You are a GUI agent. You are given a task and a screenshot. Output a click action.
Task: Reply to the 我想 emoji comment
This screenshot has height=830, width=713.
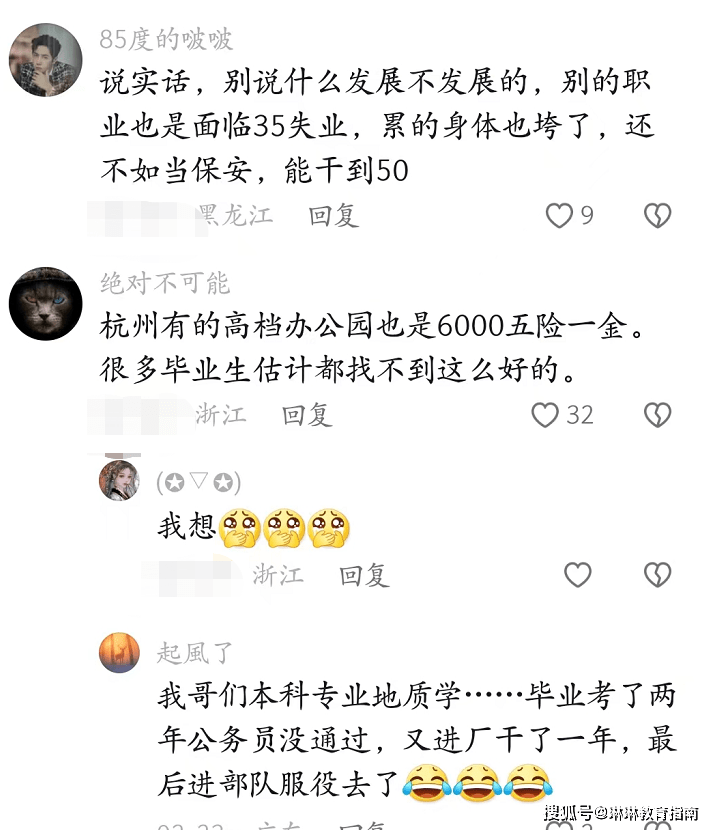click(x=363, y=574)
